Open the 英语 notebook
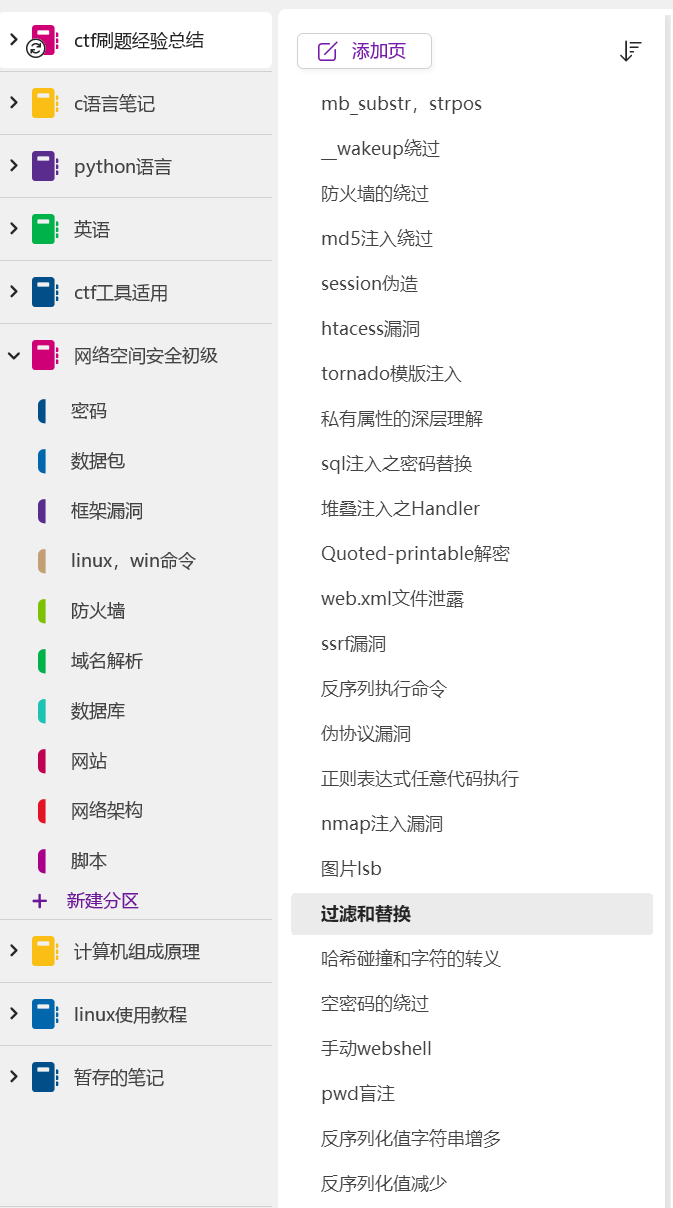 [92, 229]
